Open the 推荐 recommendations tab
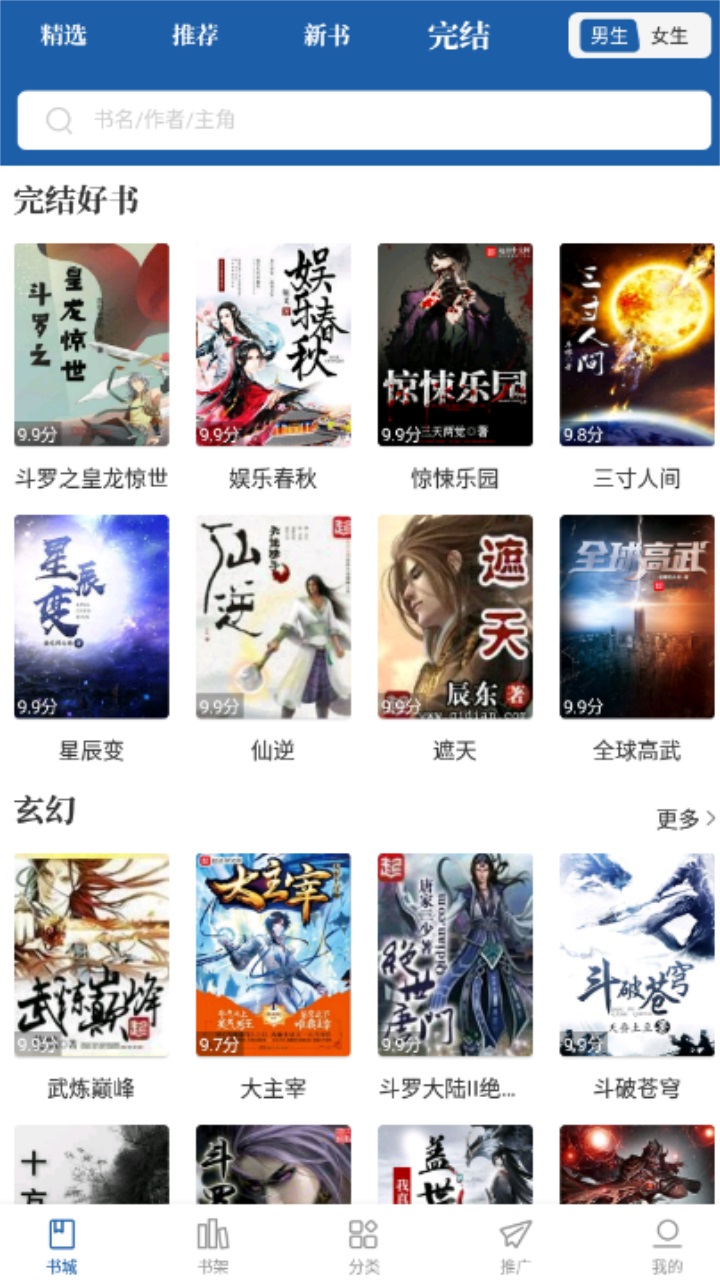The height and width of the screenshot is (1280, 720). click(194, 37)
